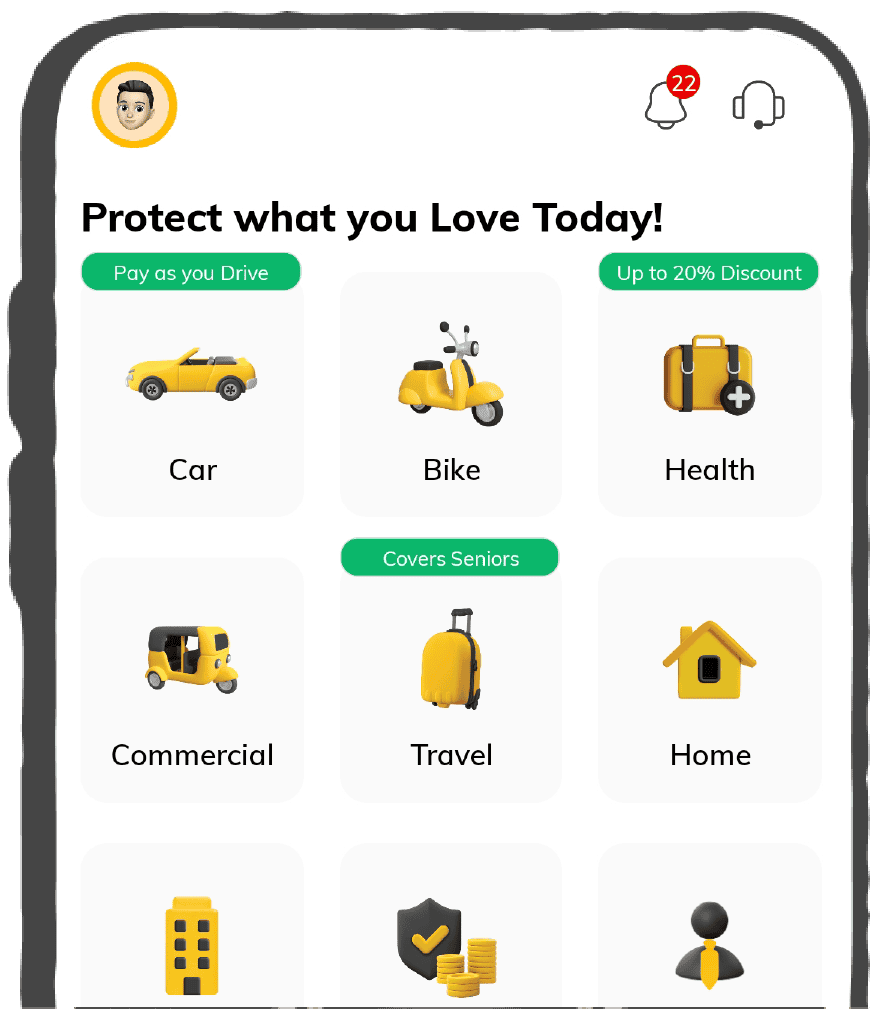Select Commercial vehicle insurance

click(192, 684)
